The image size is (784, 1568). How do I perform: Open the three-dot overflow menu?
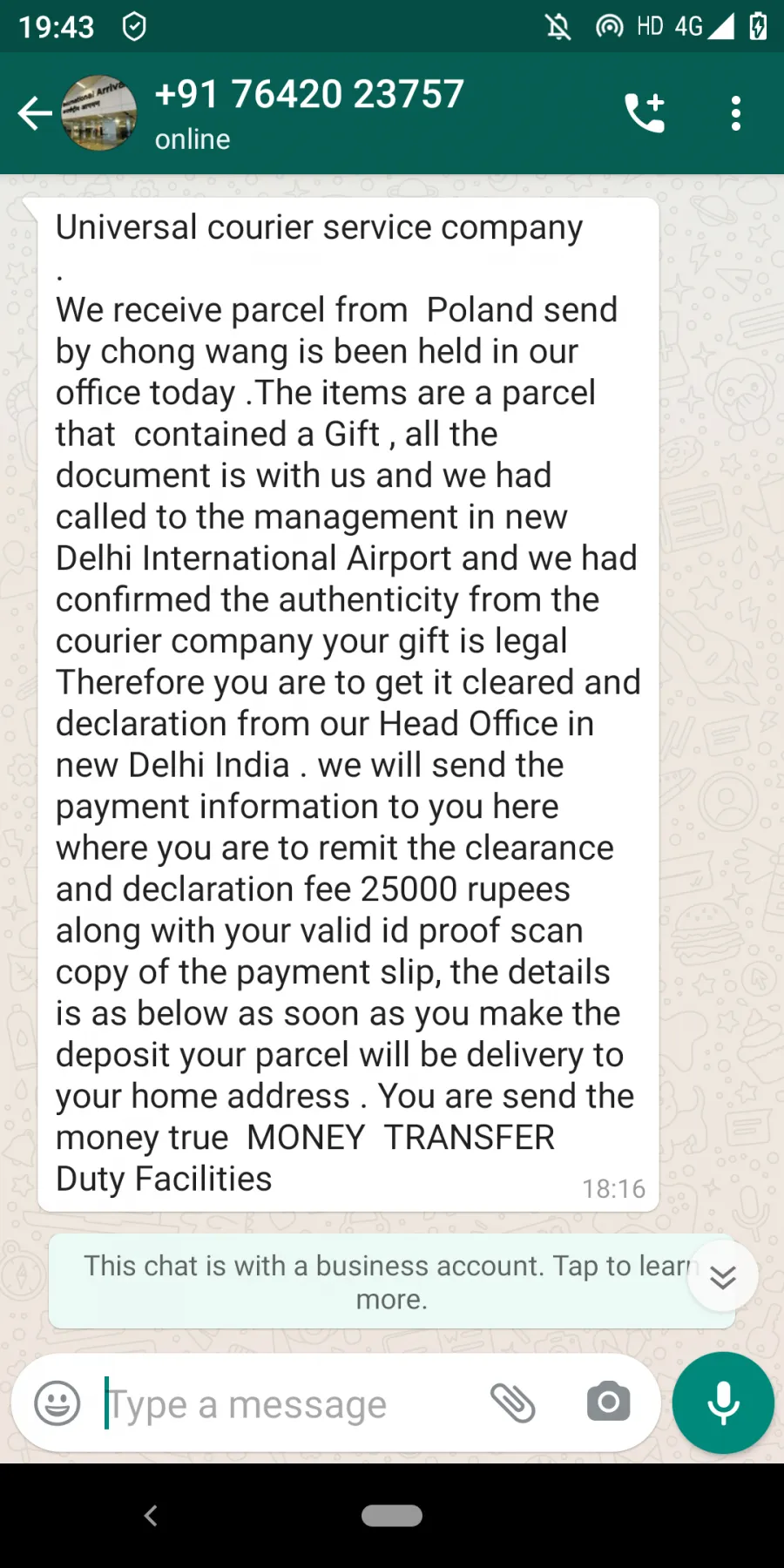pos(736,113)
